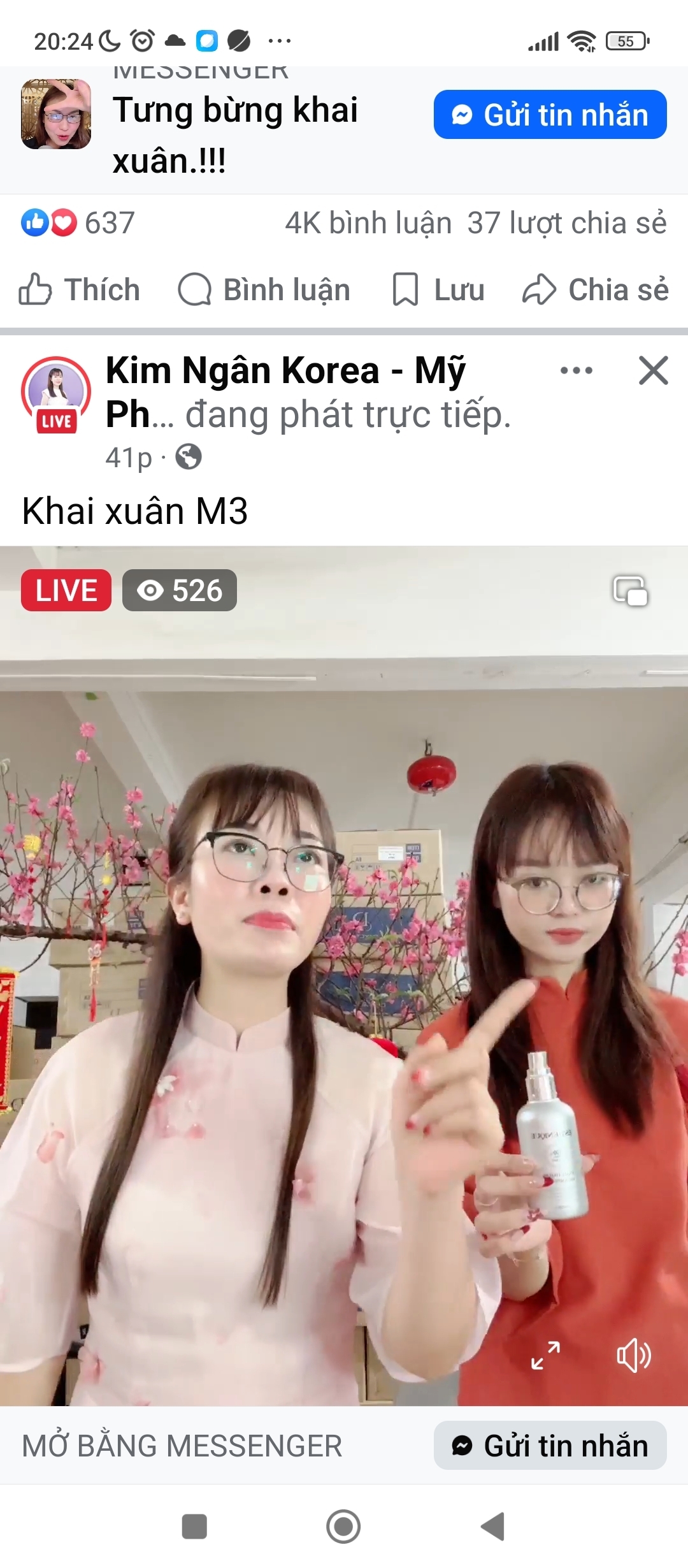Dismiss the Kim Ngân Korea live post

pyautogui.click(x=653, y=370)
